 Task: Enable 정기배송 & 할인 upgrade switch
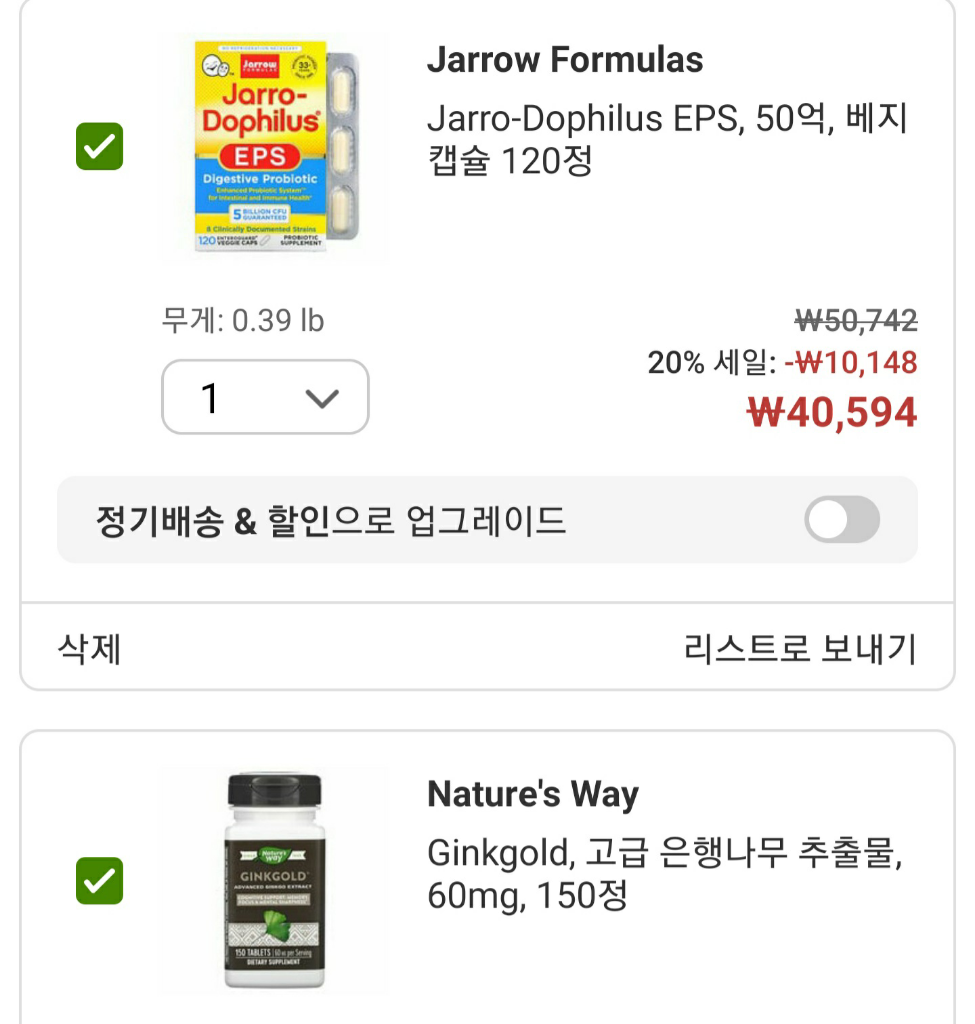point(842,520)
